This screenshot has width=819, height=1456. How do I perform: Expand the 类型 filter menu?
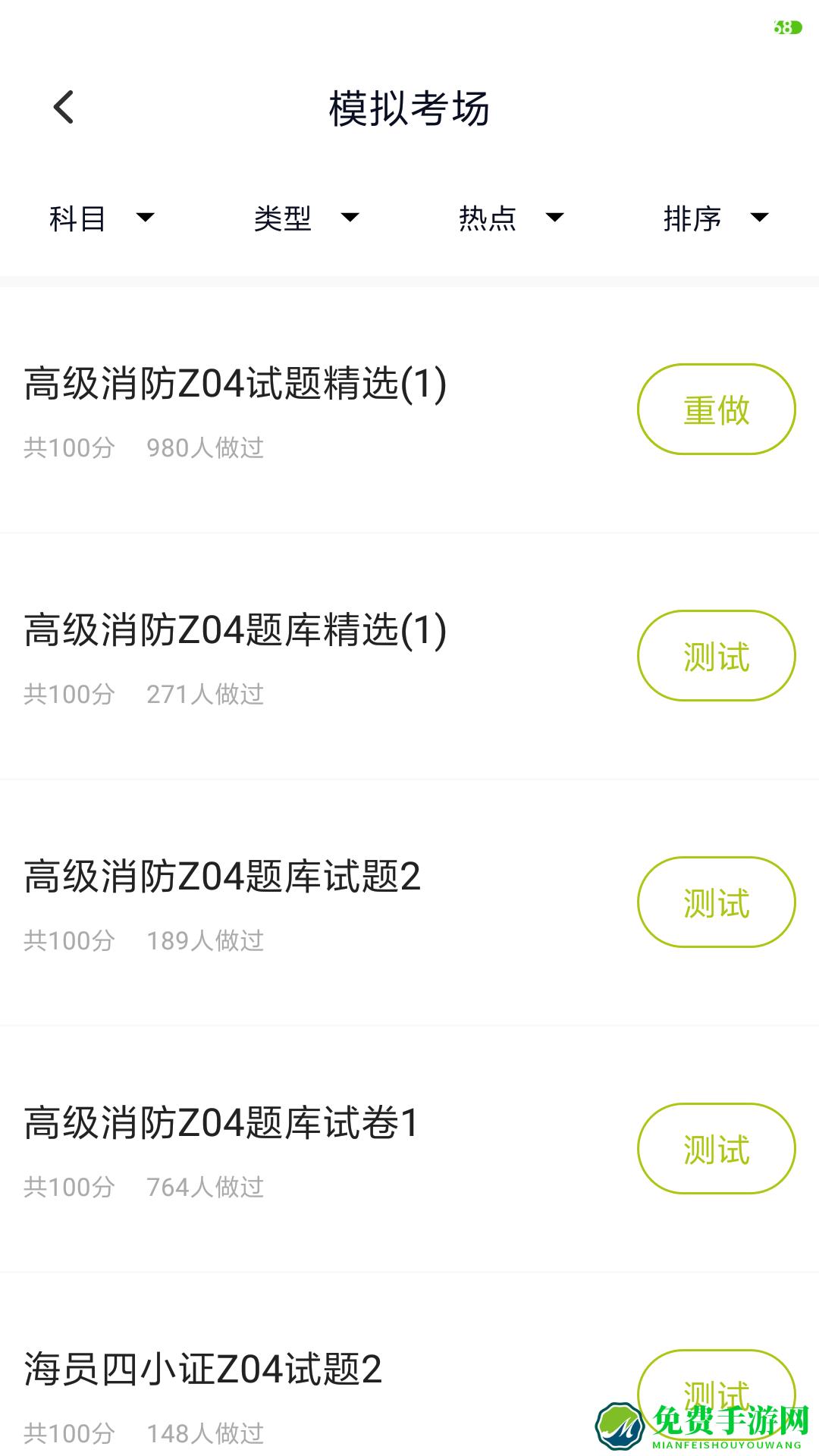[x=283, y=218]
